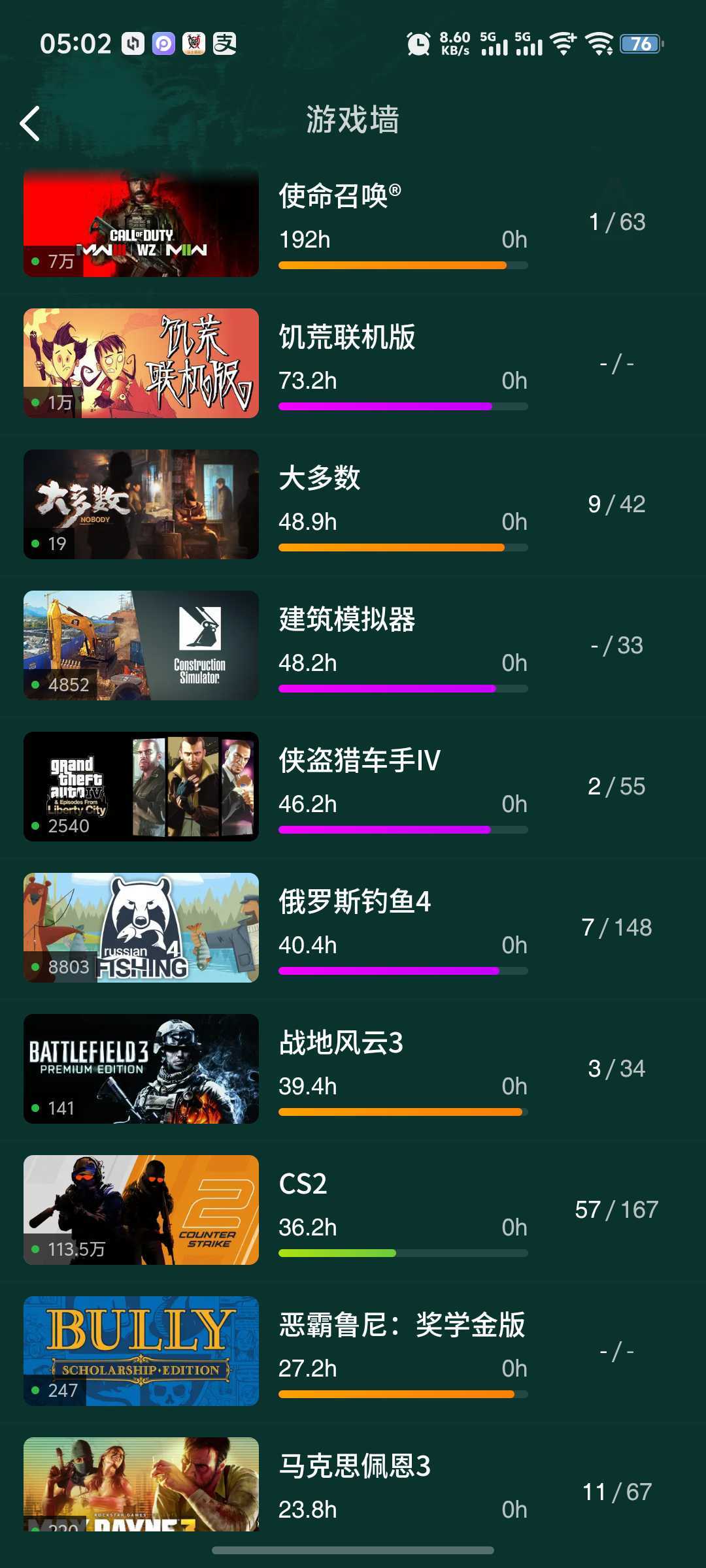Open the CS2 game row
Viewport: 706px width, 1568px height.
353,1210
